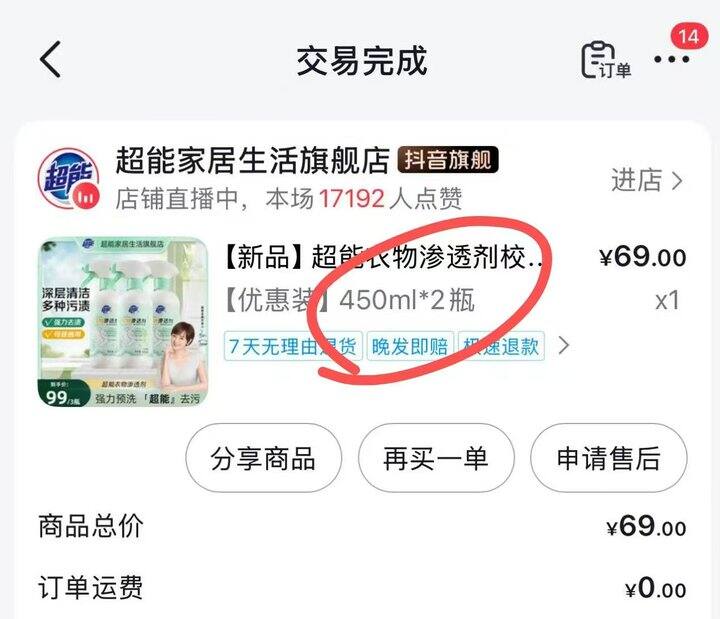This screenshot has height=619, width=720.
Task: Tap 分享商品 to share the product
Action: tap(264, 458)
